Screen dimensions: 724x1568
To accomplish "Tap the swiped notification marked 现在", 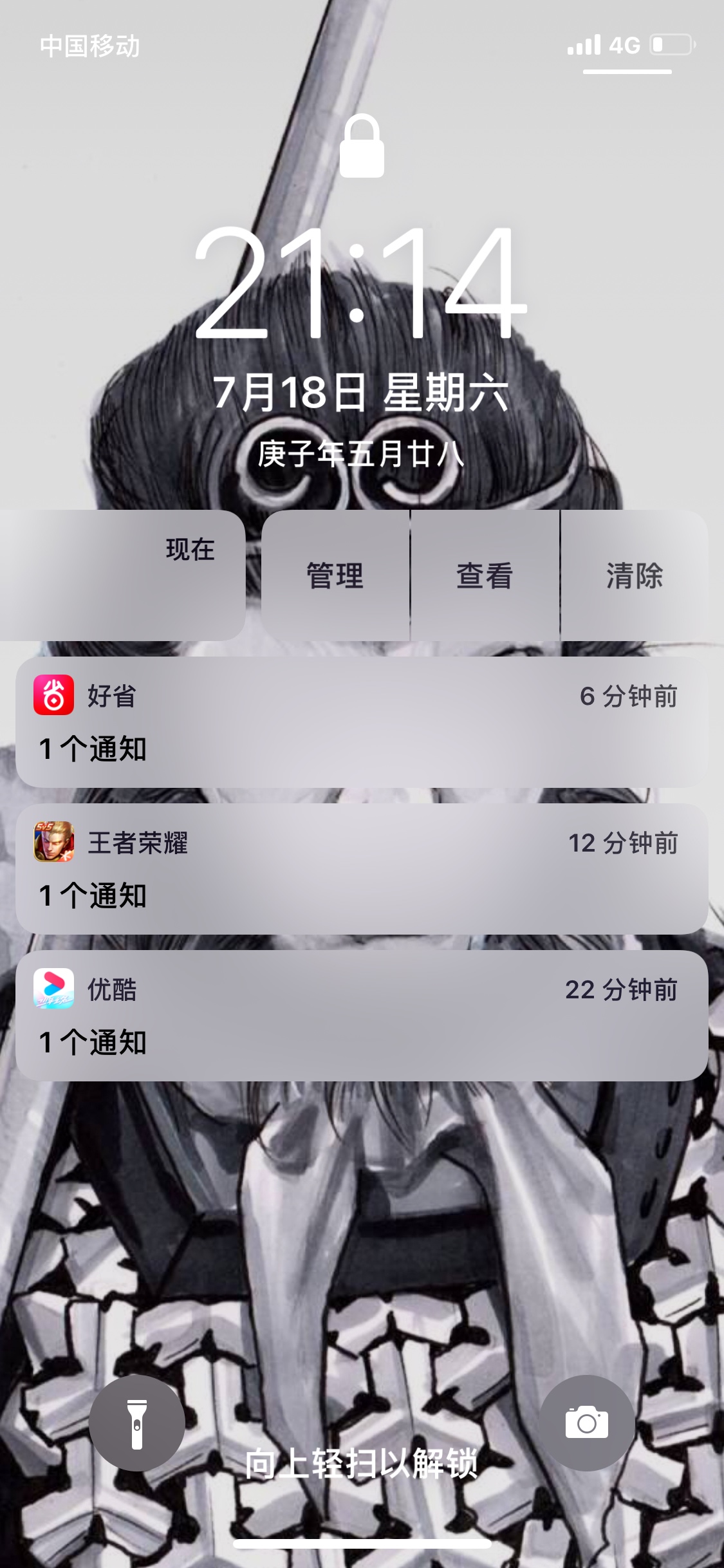I will [x=122, y=575].
